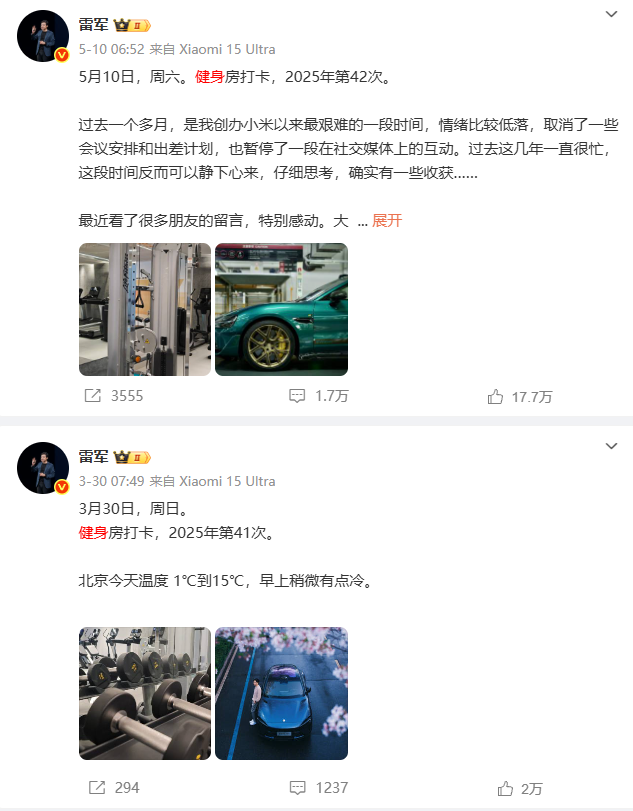633x811 pixels.
Task: Tap the 健身 keyword in the May 10 post
Action: pyautogui.click(x=209, y=75)
